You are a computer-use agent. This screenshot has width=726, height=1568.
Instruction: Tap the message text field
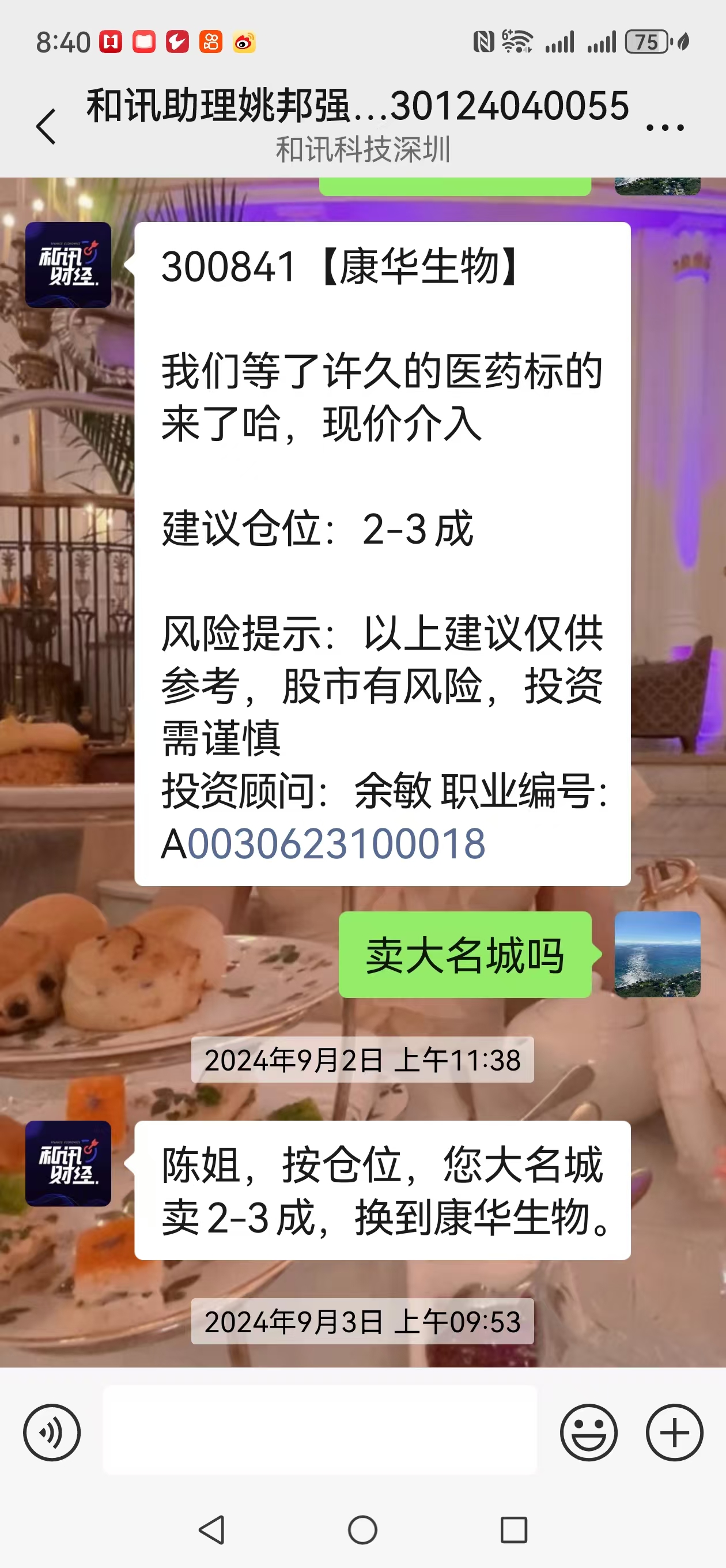click(319, 1430)
